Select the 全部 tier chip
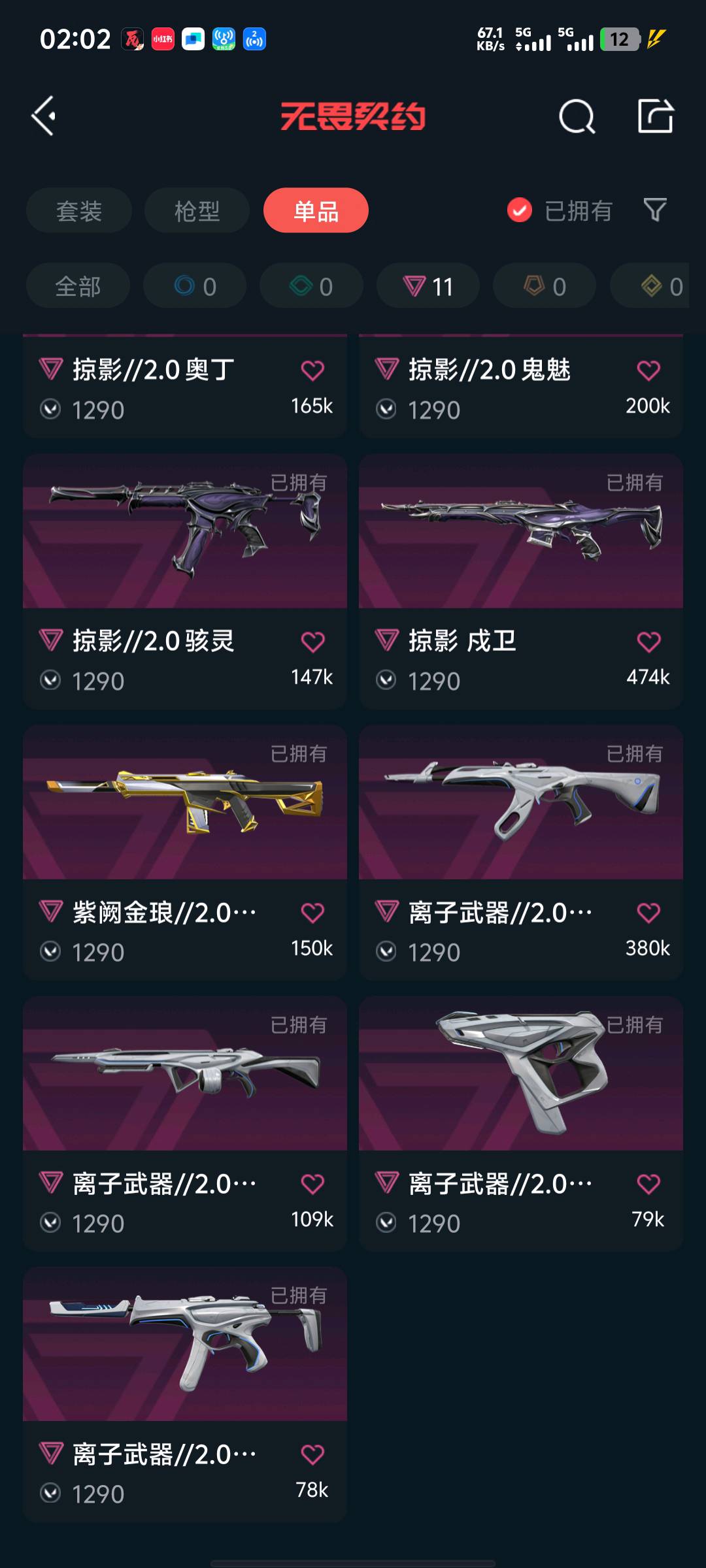Screen dimensions: 706x1568 (x=78, y=286)
